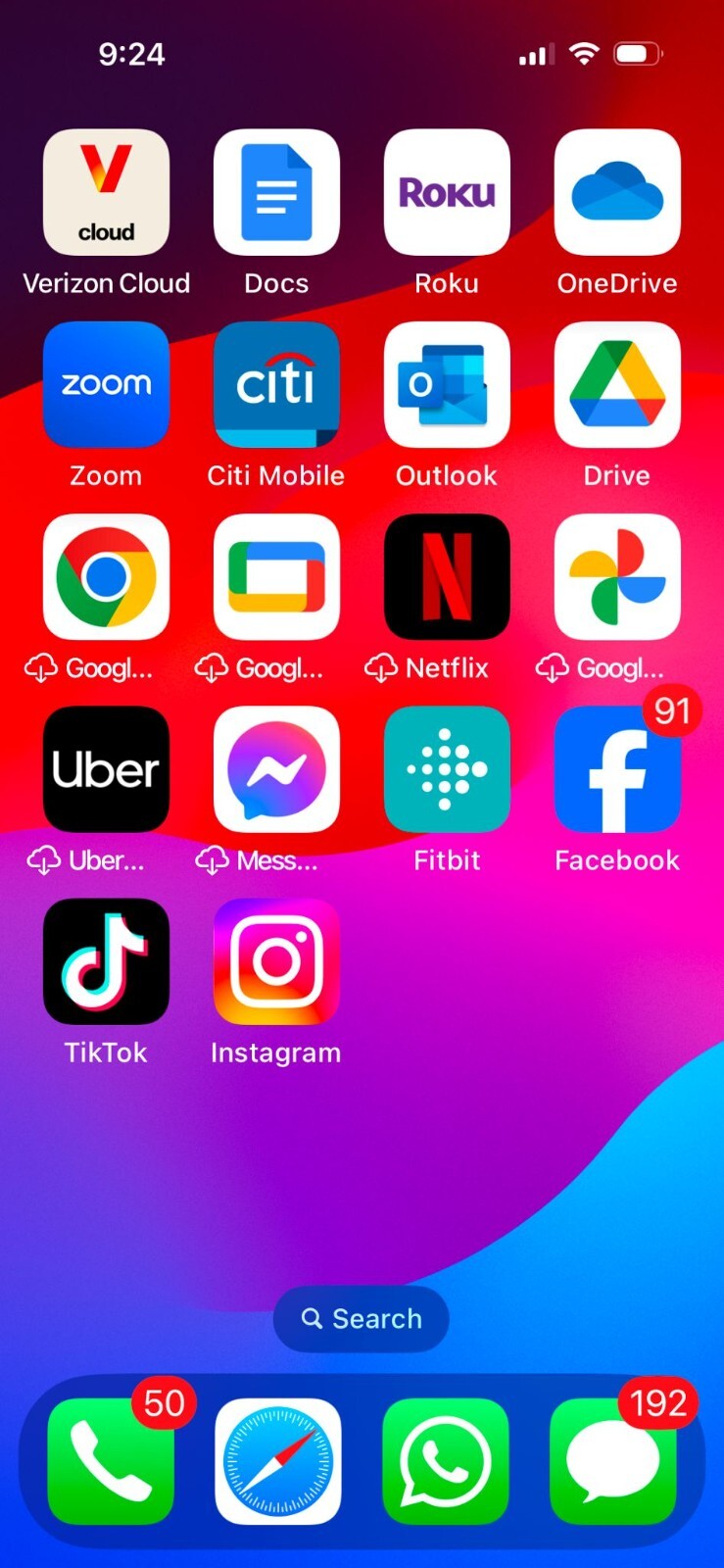Open the Verizon Cloud app
The image size is (724, 1568).
(106, 193)
